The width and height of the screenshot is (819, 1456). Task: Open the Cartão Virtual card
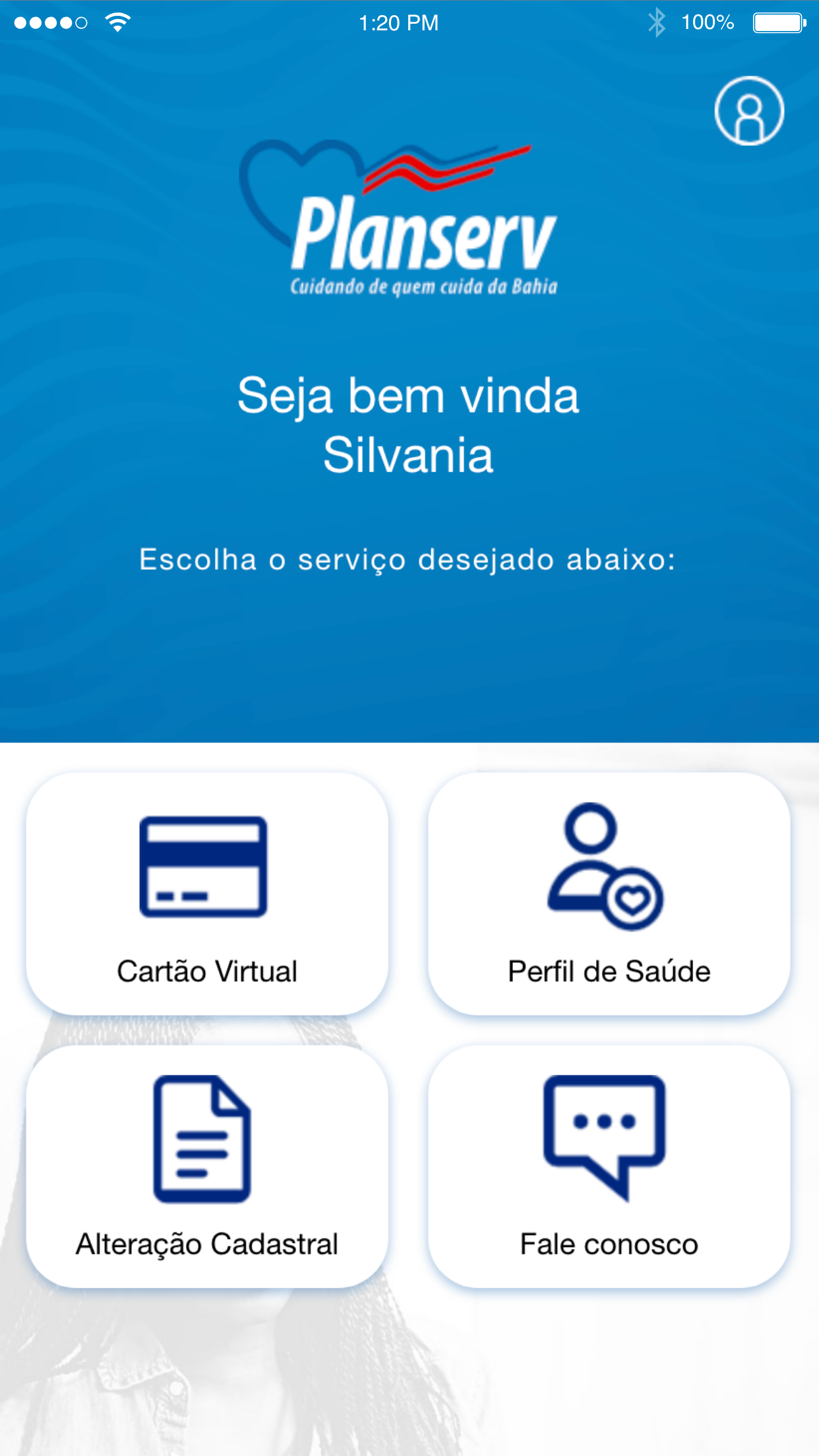(x=207, y=894)
